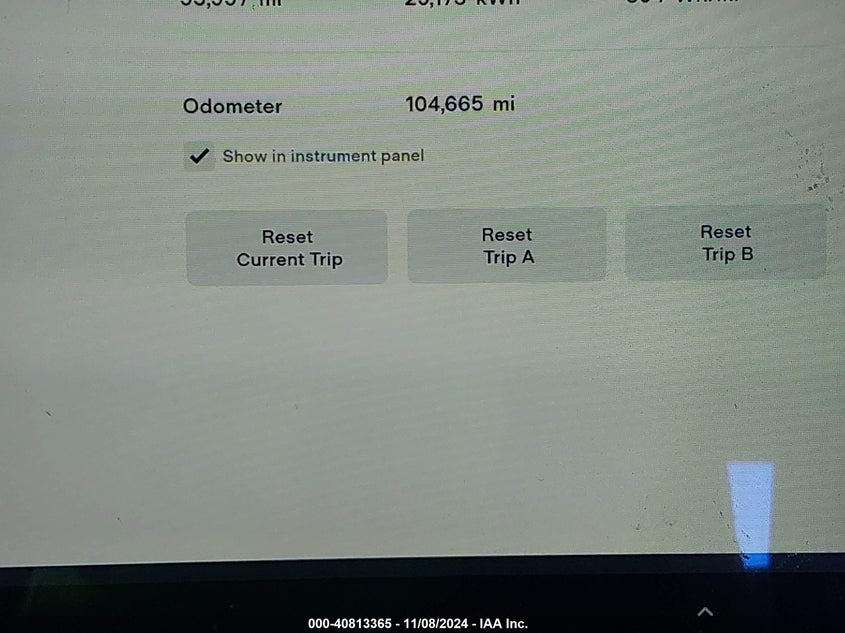Reset the Current Trip
The height and width of the screenshot is (633, 845).
click(x=287, y=248)
